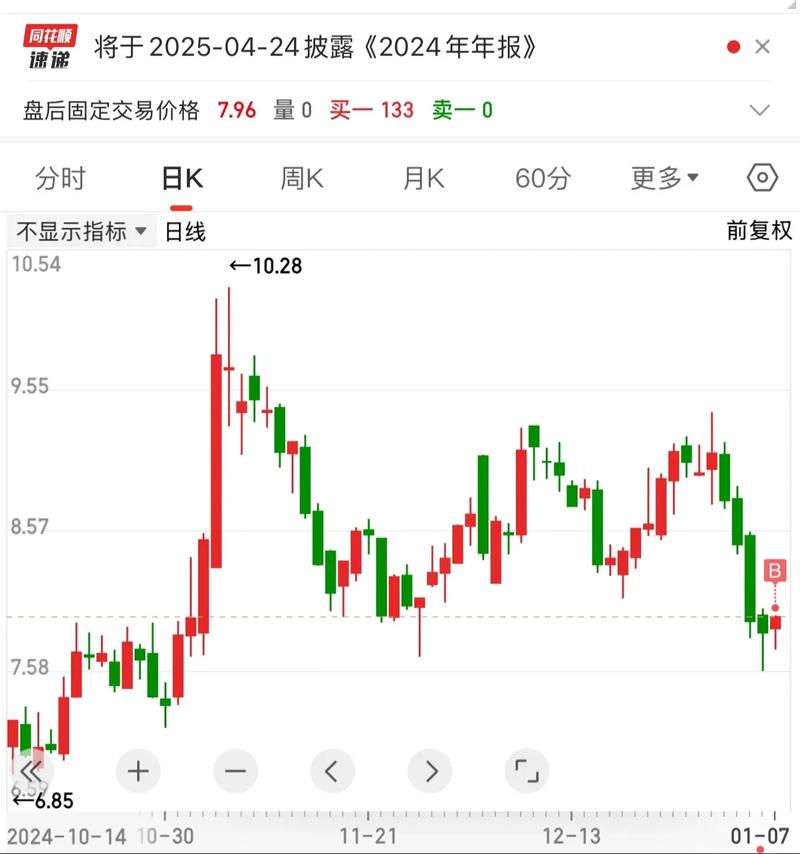Switch to the 分时 tab
The height and width of the screenshot is (854, 800).
coord(61,177)
